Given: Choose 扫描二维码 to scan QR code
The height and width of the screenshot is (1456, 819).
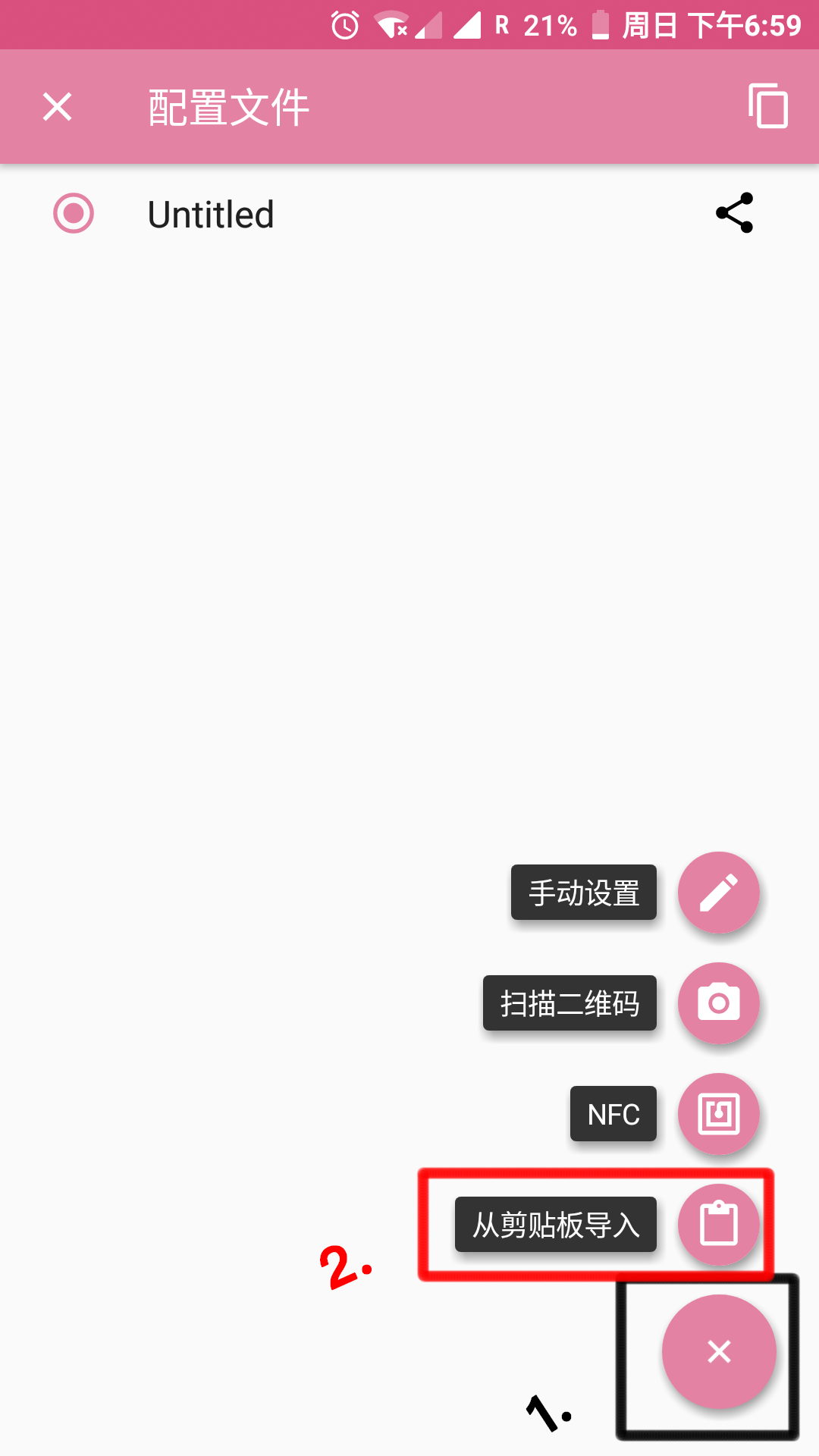Looking at the screenshot, I should (718, 1003).
